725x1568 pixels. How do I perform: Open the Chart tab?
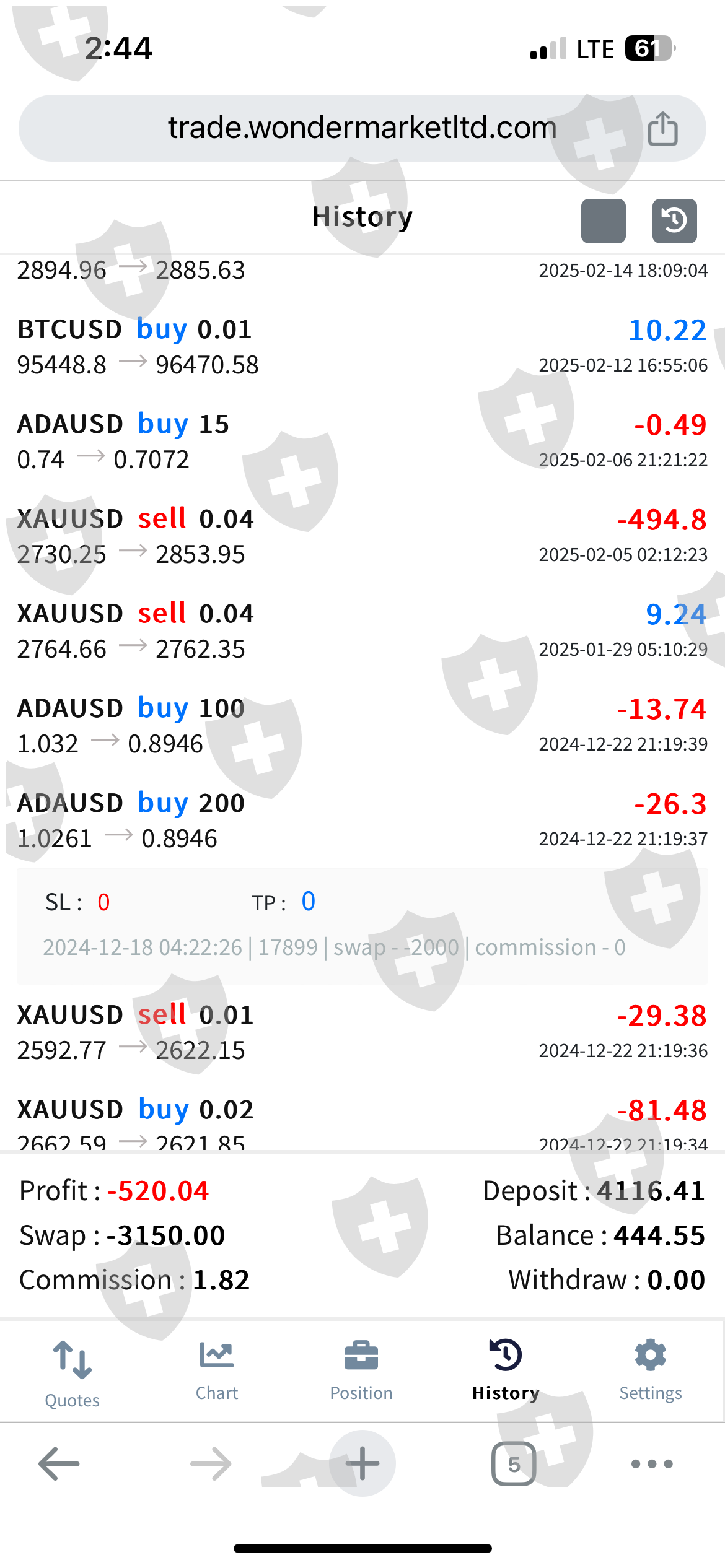coord(217,1370)
